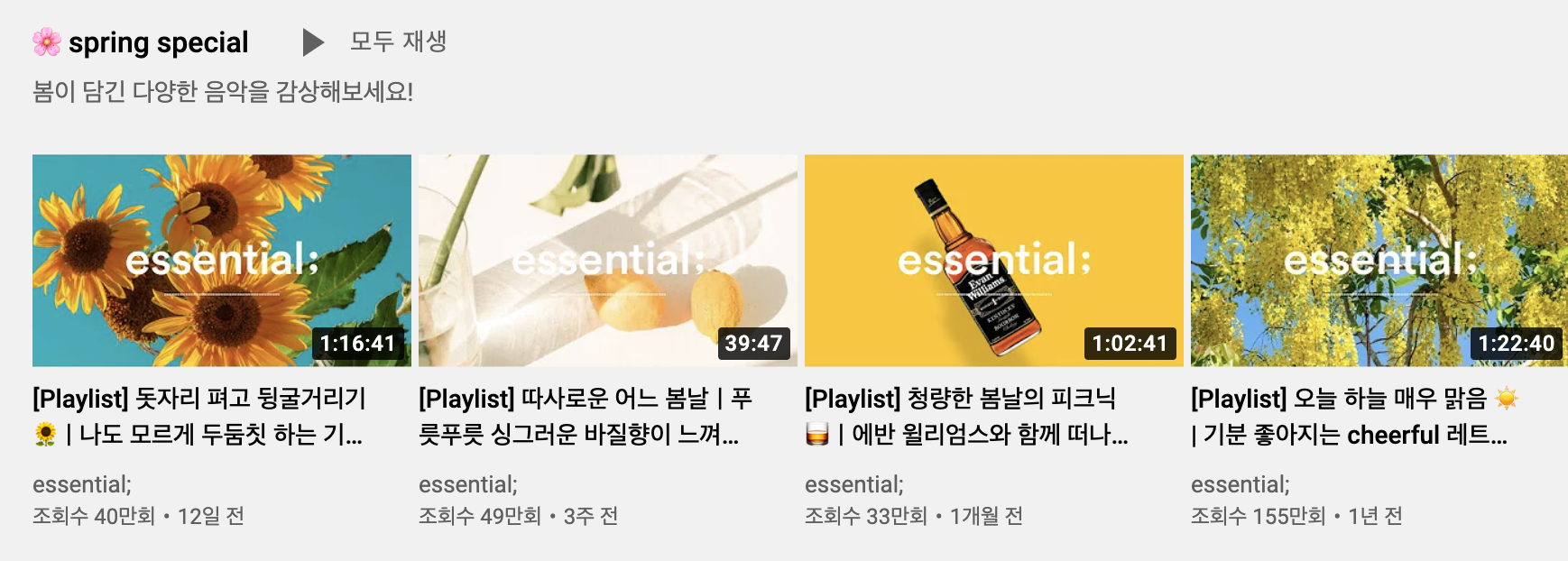1568x561 pixels.
Task: Visit essential; channel under the 1년 전 video
Action: tap(1241, 484)
